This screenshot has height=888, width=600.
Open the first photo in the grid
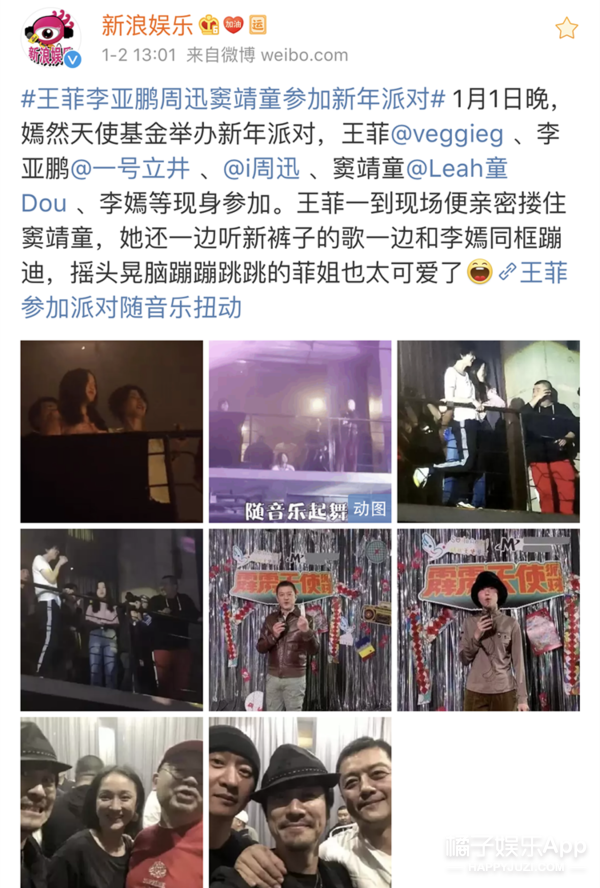112,431
